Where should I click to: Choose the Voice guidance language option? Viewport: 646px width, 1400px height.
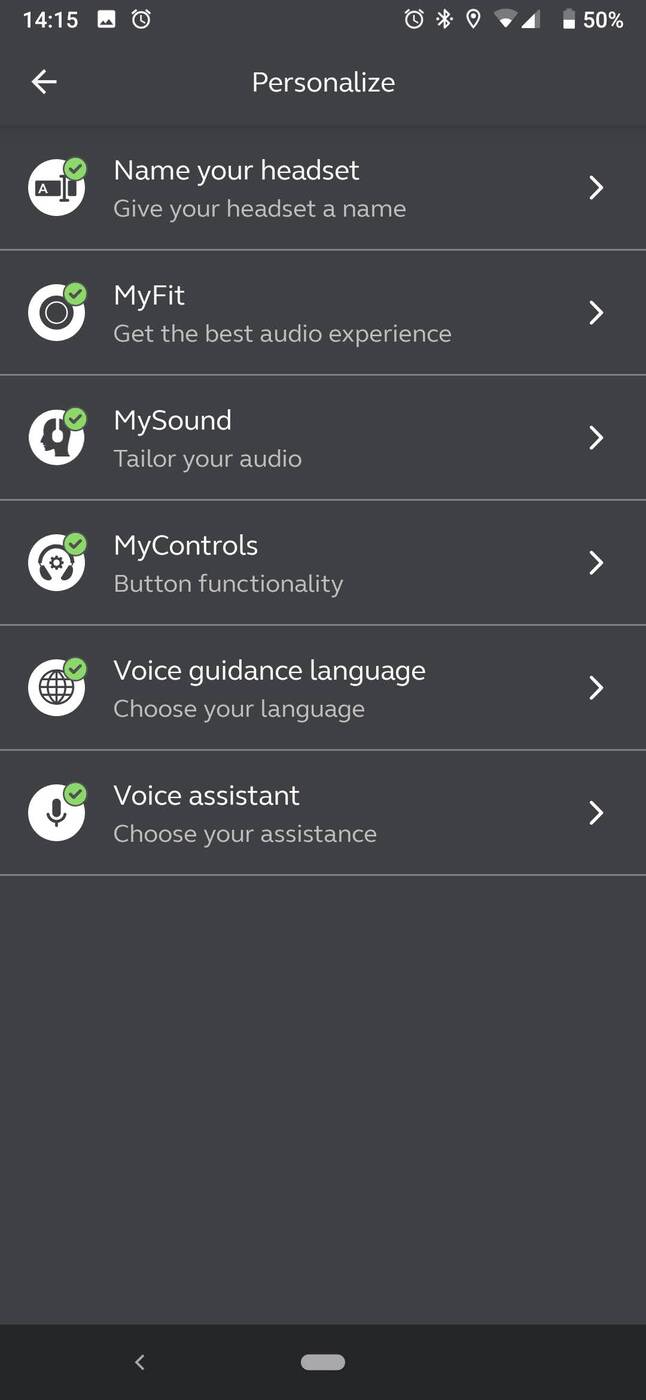[322, 688]
